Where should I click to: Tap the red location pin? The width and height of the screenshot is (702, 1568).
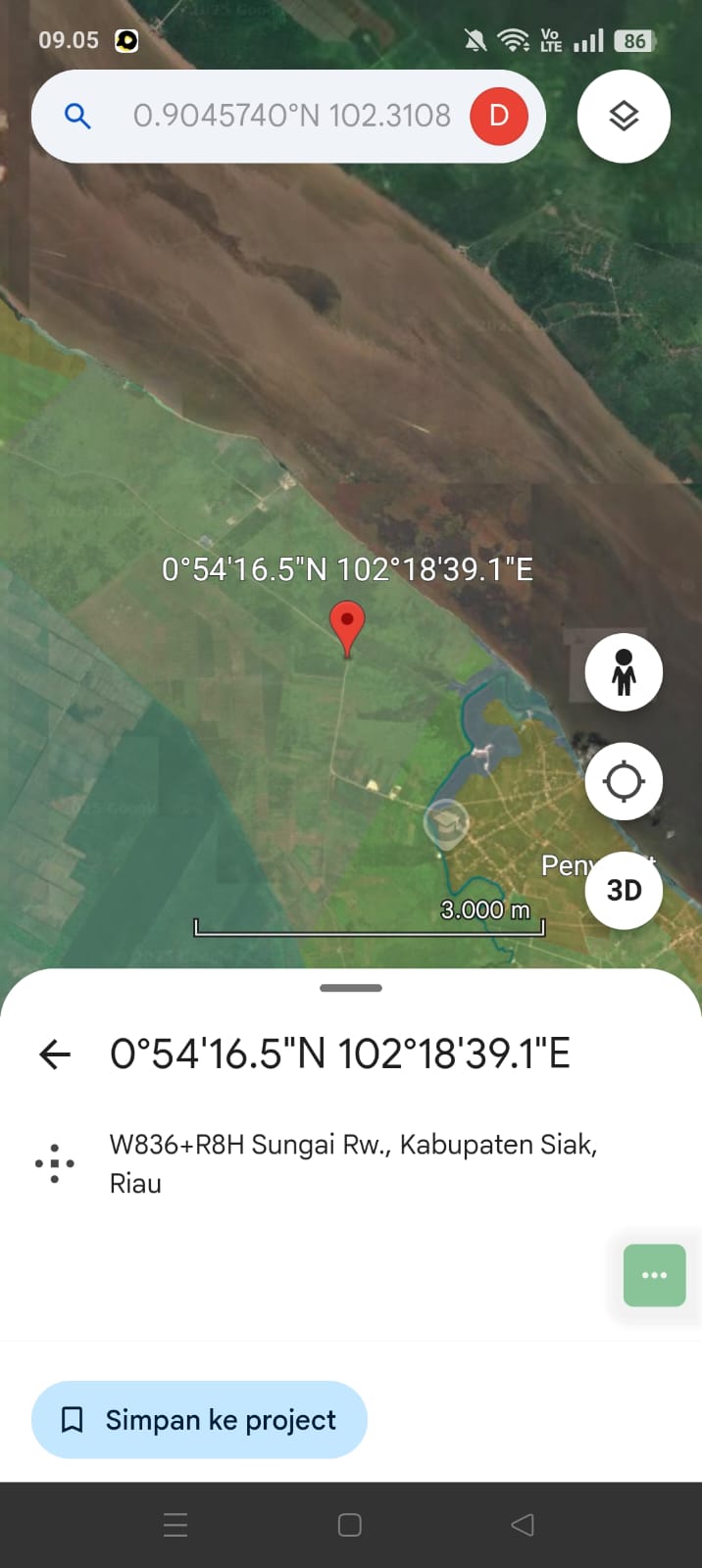pos(347,625)
